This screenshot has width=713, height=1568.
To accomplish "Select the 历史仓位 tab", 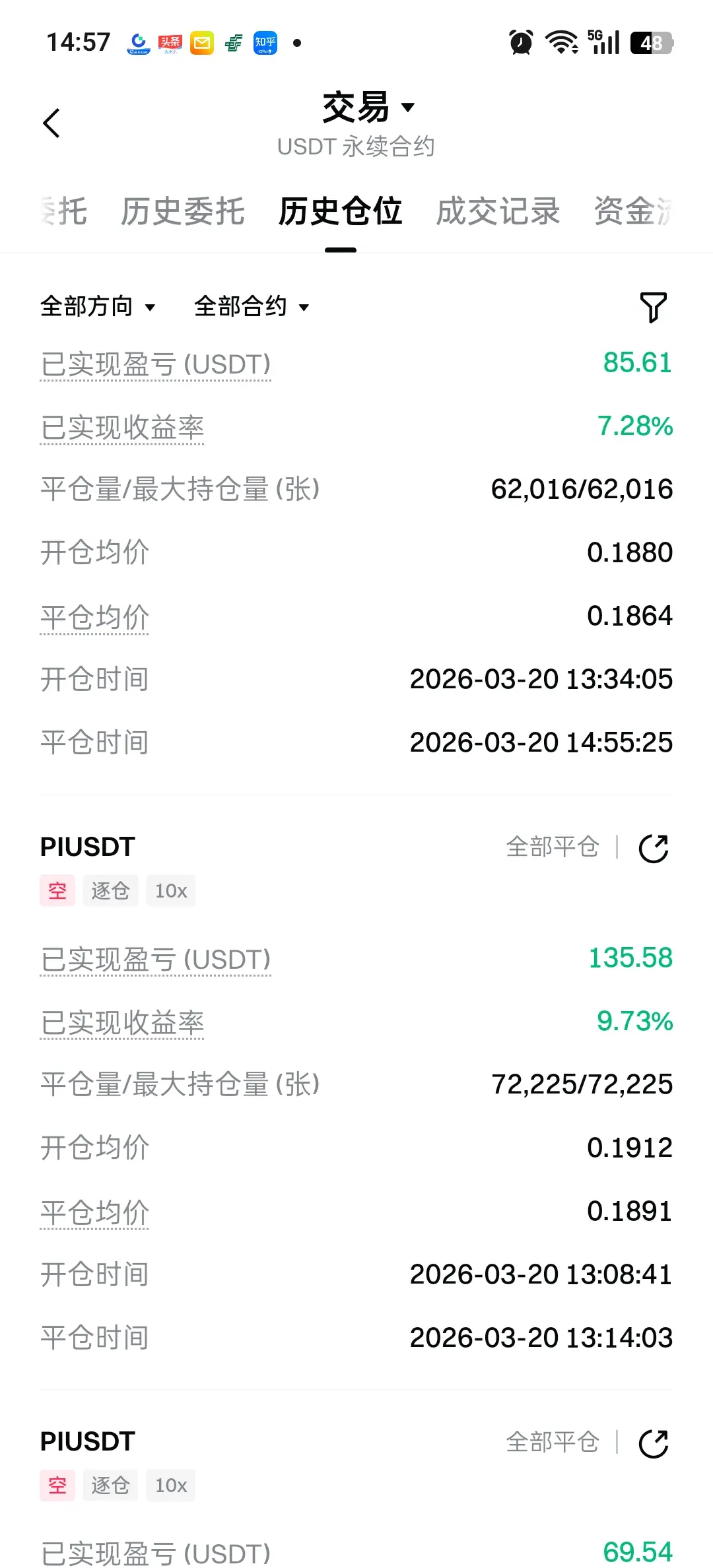I will click(x=340, y=212).
